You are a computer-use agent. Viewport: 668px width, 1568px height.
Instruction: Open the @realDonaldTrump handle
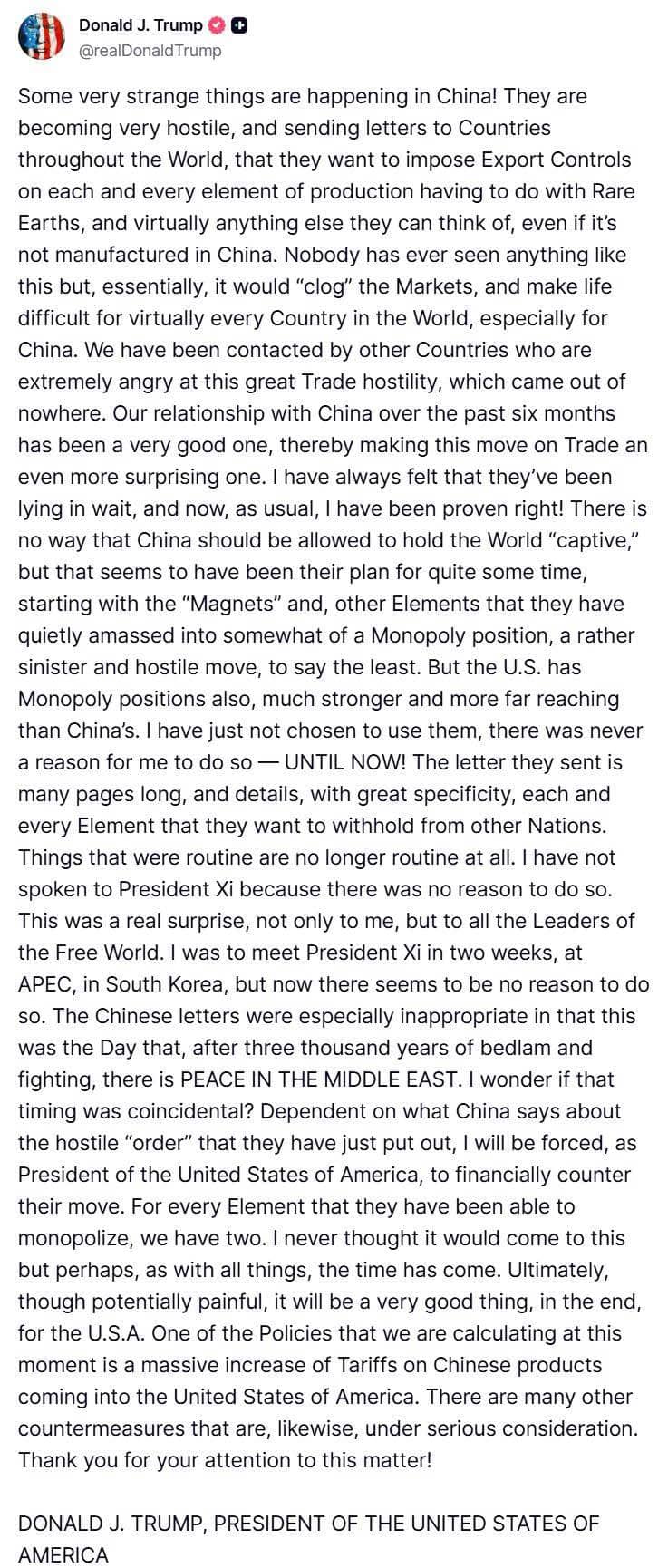tap(150, 51)
